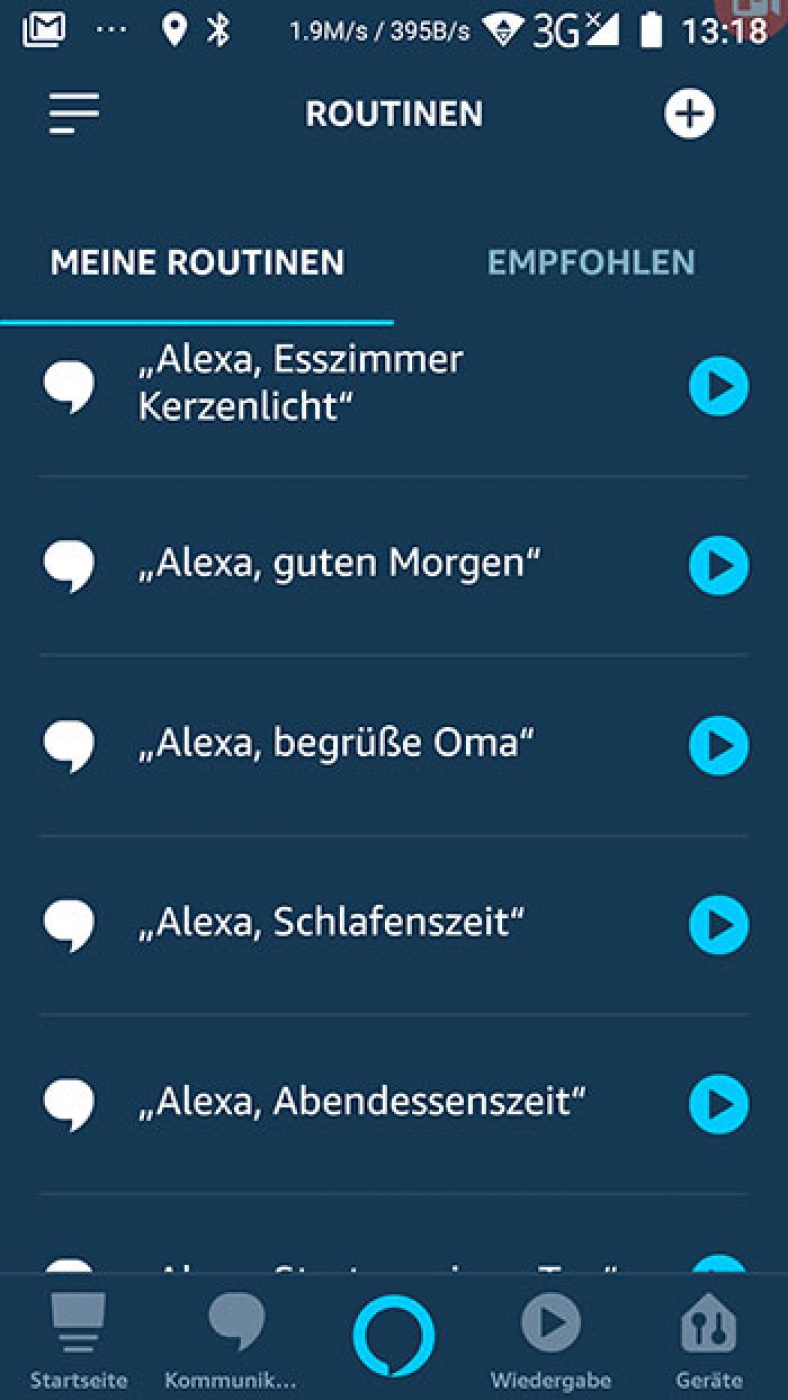Switch to the EMPFOHLEN tab
Viewport: 788px width, 1400px height.
click(592, 262)
